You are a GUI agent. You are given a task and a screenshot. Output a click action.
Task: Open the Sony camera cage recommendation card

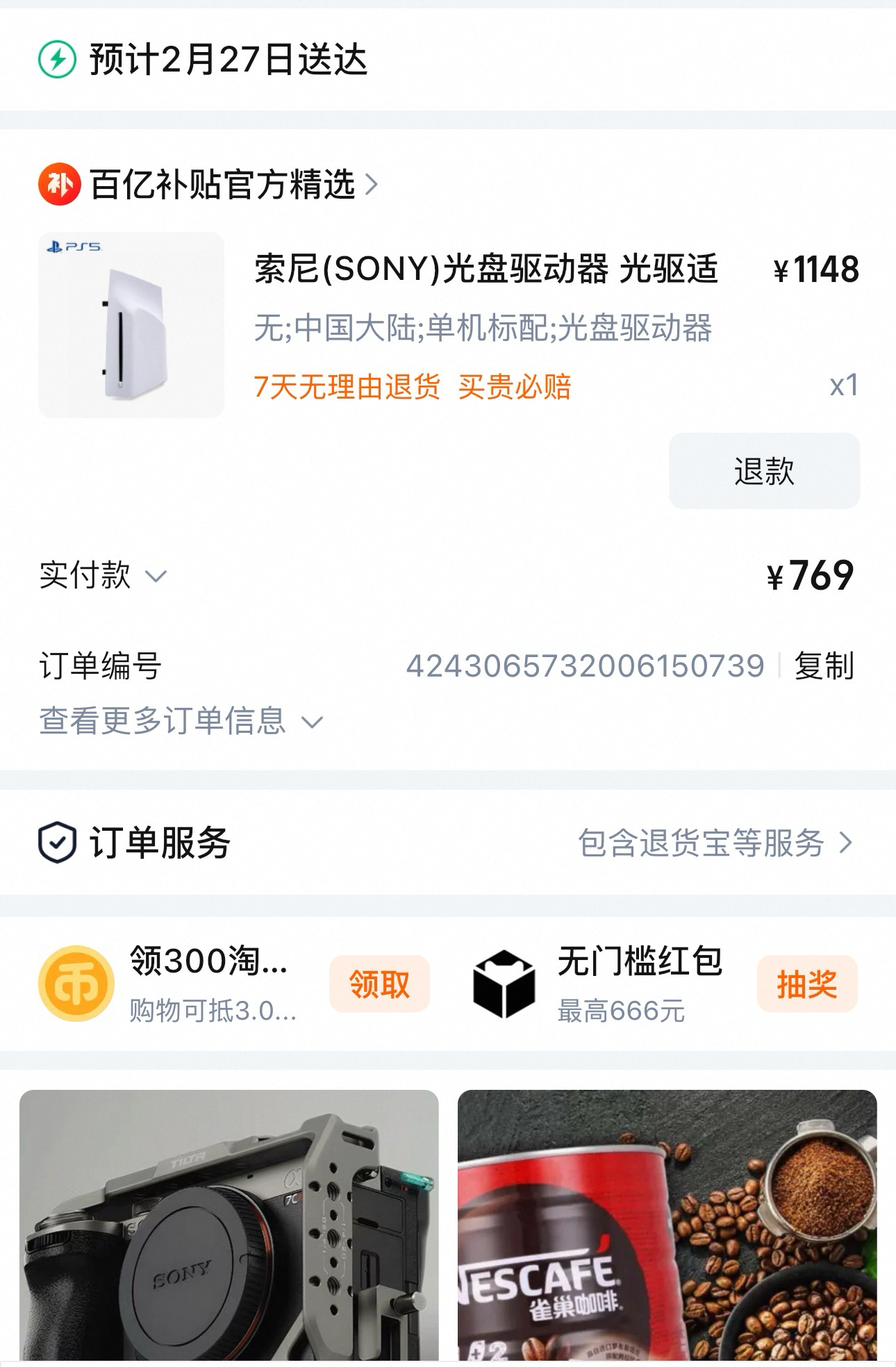pyautogui.click(x=229, y=1225)
